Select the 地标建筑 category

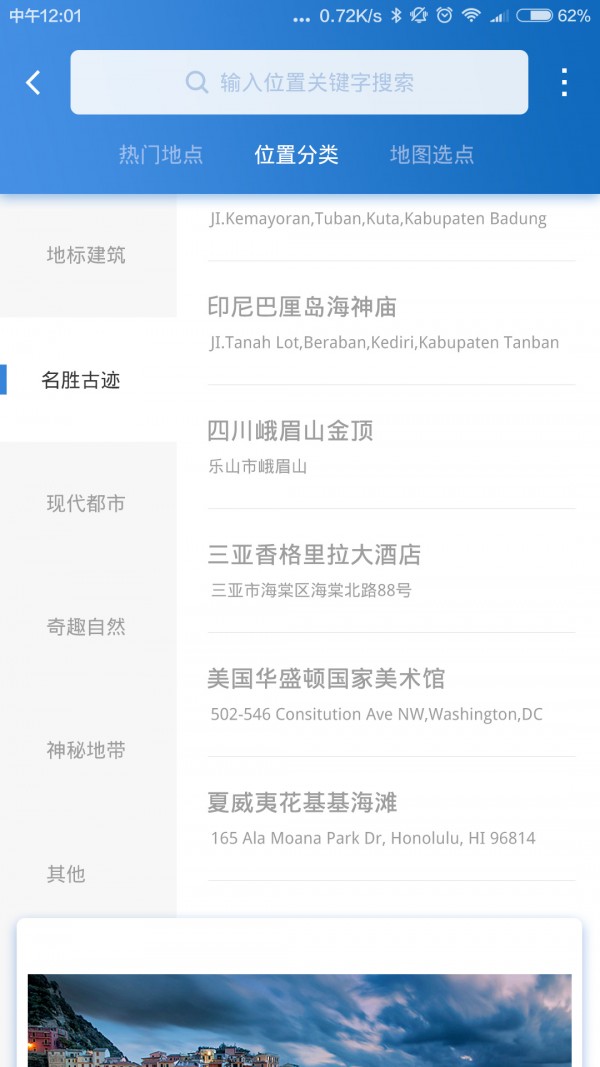click(x=86, y=255)
